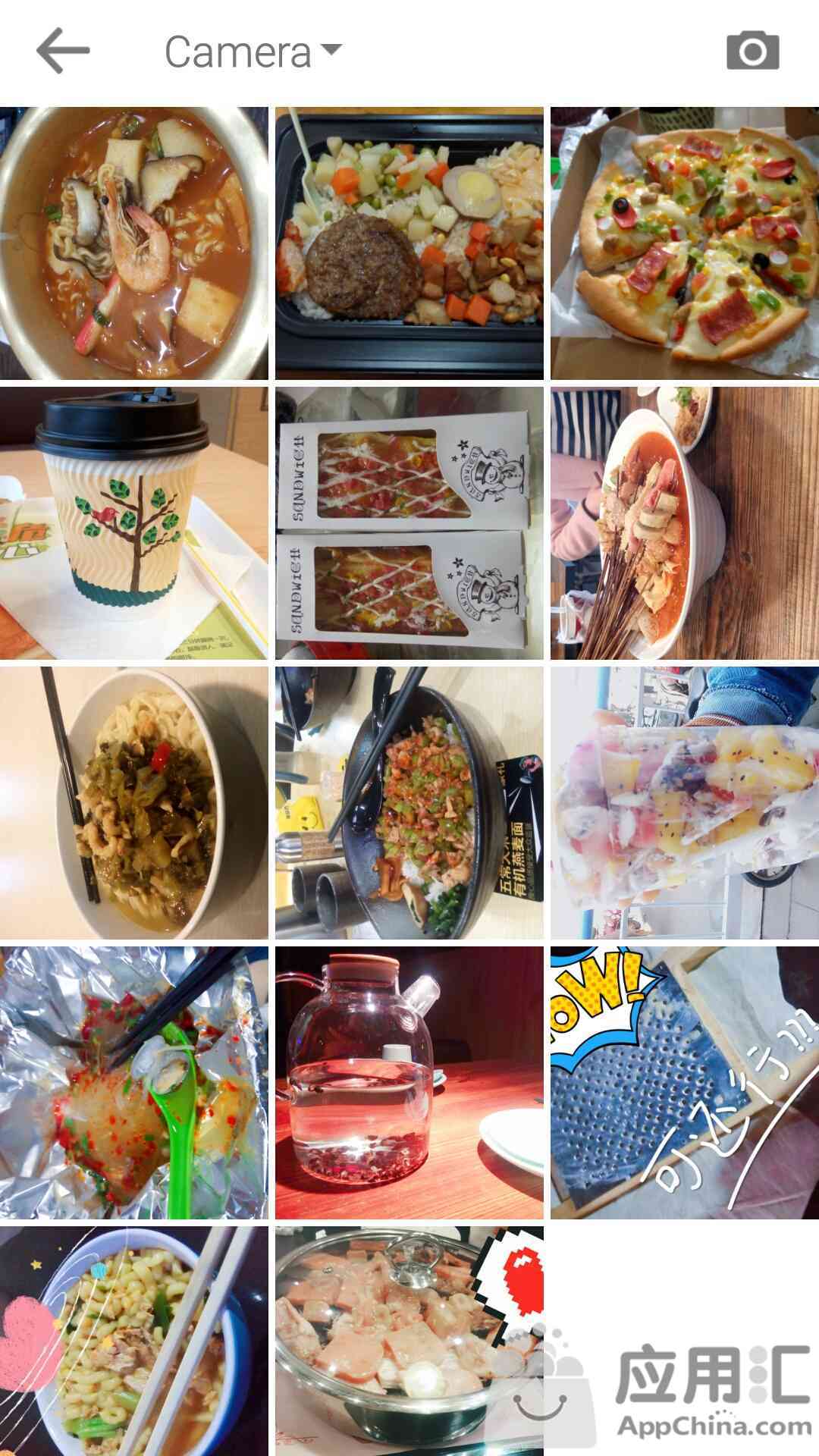Open the coffee cup with tree photo

(133, 522)
